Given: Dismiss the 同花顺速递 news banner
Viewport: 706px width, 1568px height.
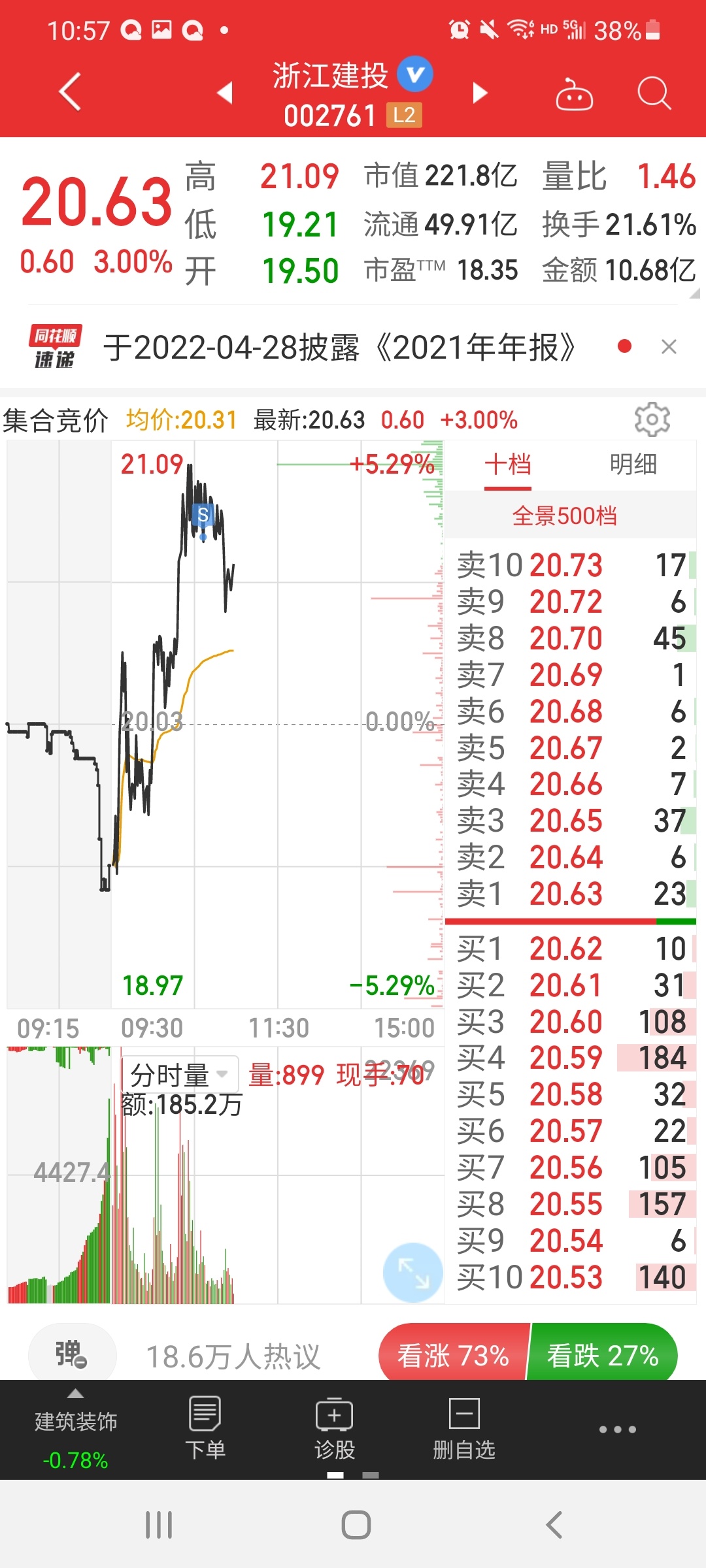Looking at the screenshot, I should click(x=669, y=347).
